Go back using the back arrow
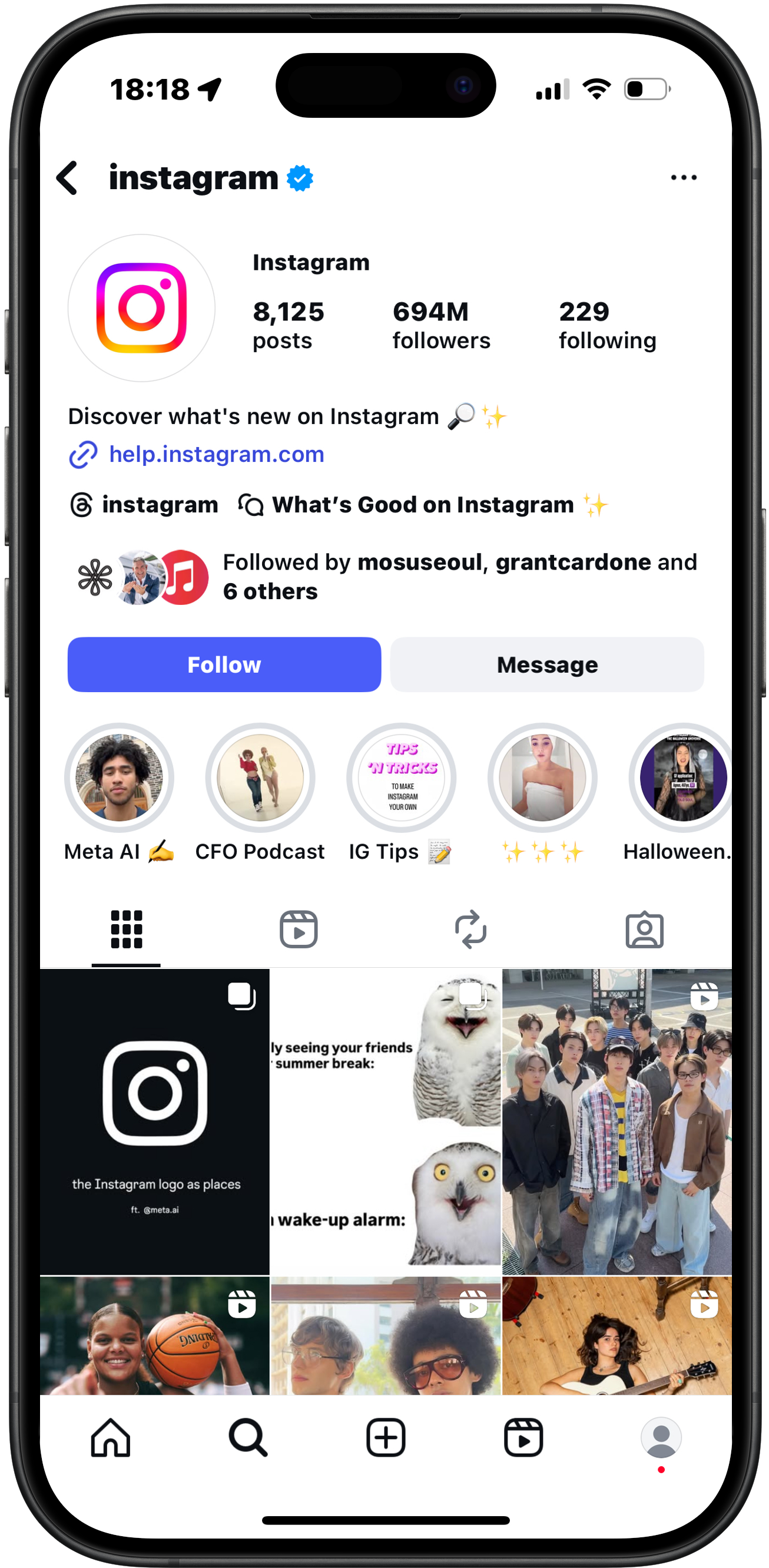Image resolution: width=769 pixels, height=1568 pixels. tap(68, 178)
